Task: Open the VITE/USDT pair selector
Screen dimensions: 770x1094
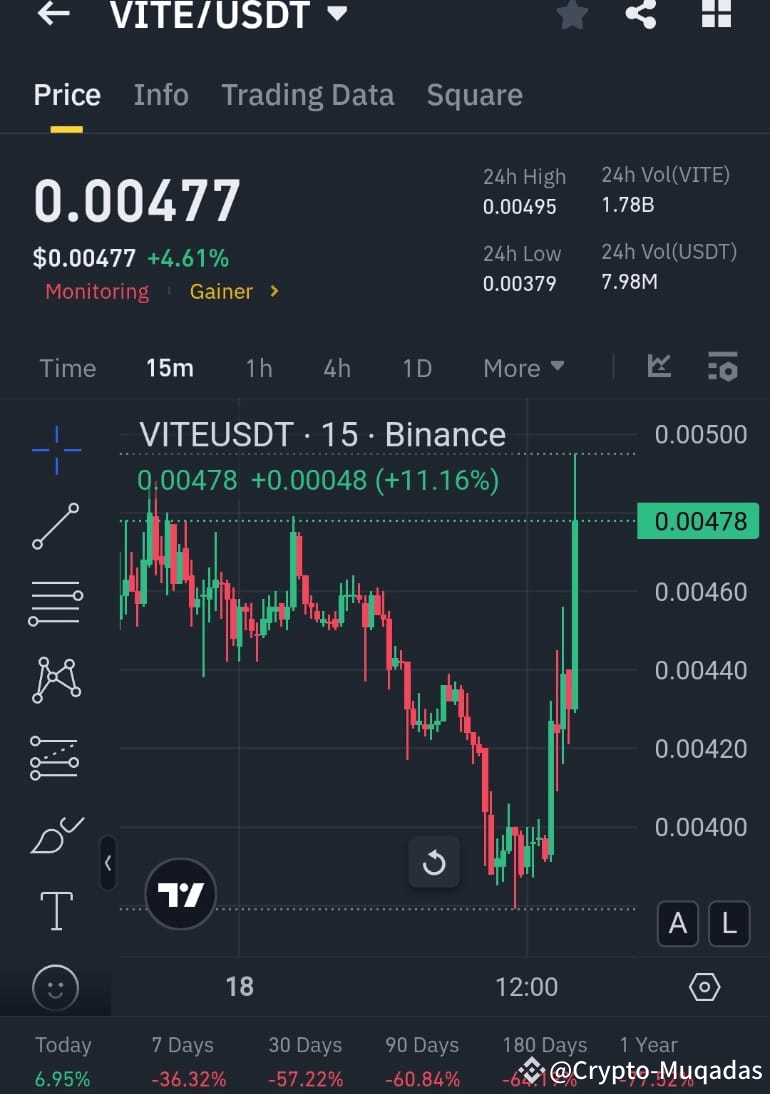Action: (x=228, y=16)
